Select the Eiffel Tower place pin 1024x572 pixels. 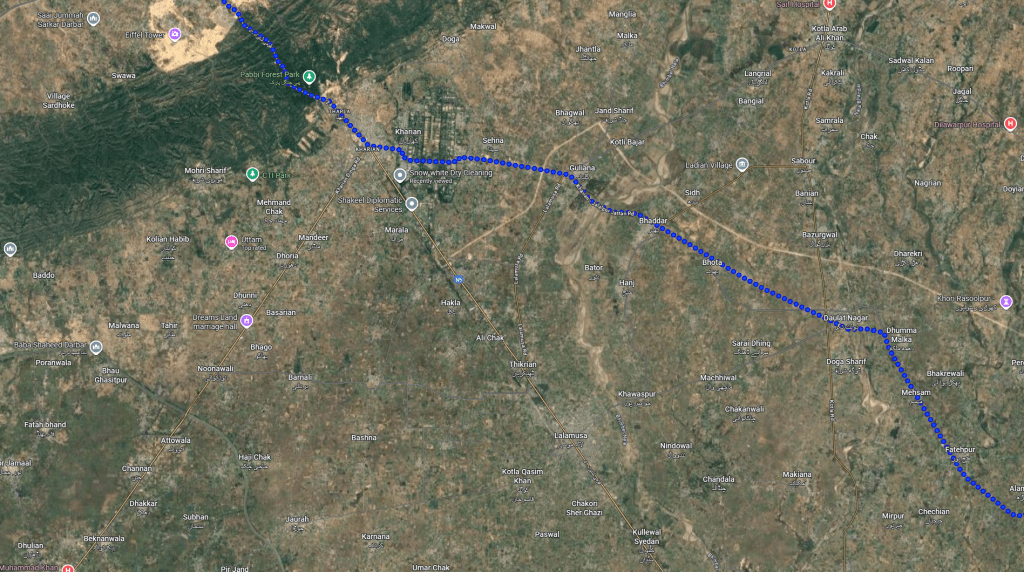(x=175, y=35)
